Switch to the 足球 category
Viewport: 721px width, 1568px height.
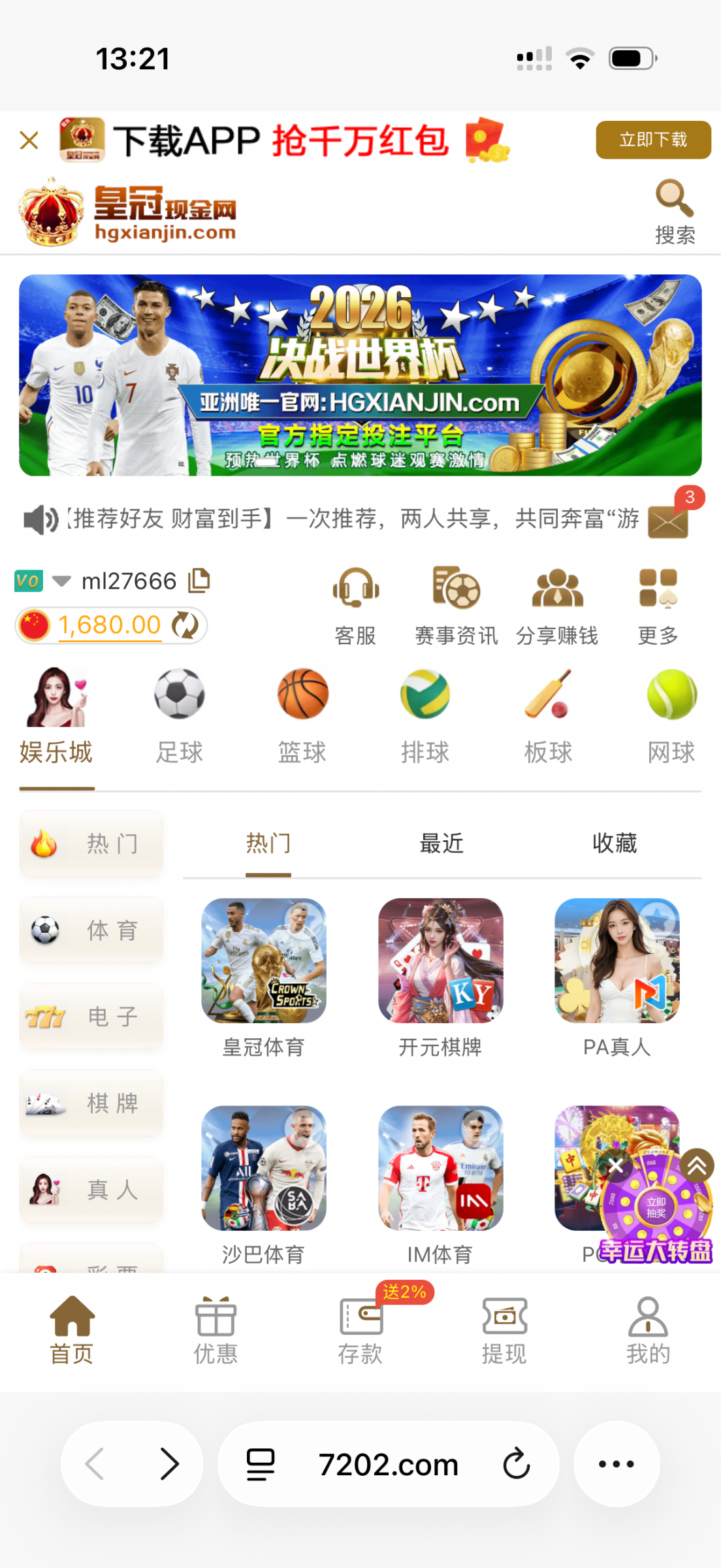click(x=179, y=716)
